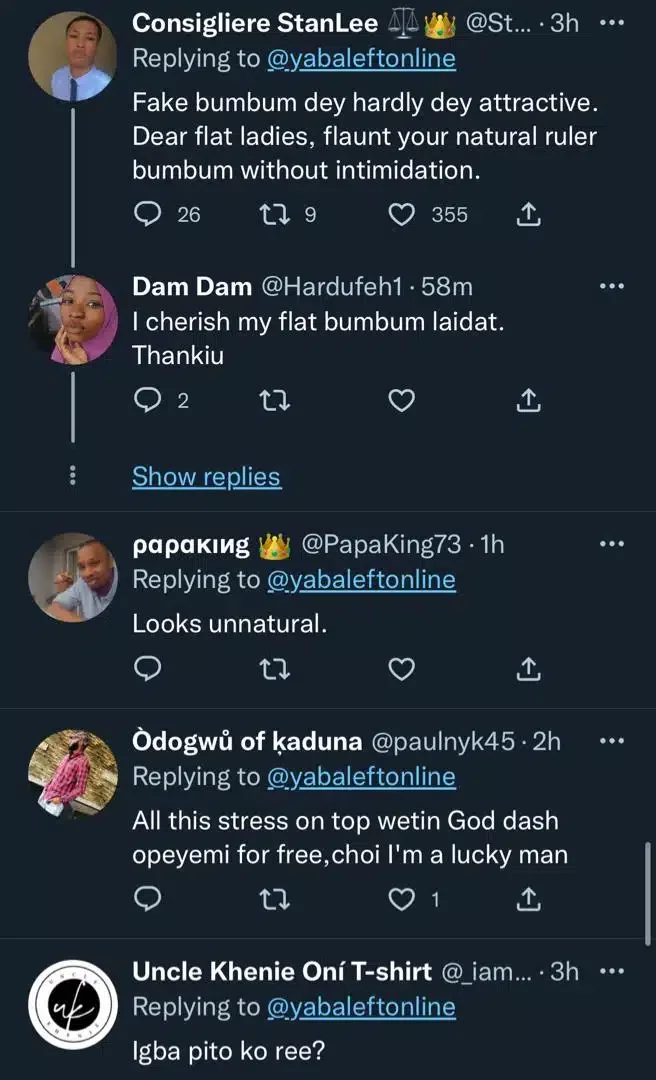Open @yabaleftonline link in papaking's reply
The width and height of the screenshot is (656, 1080).
(x=361, y=580)
